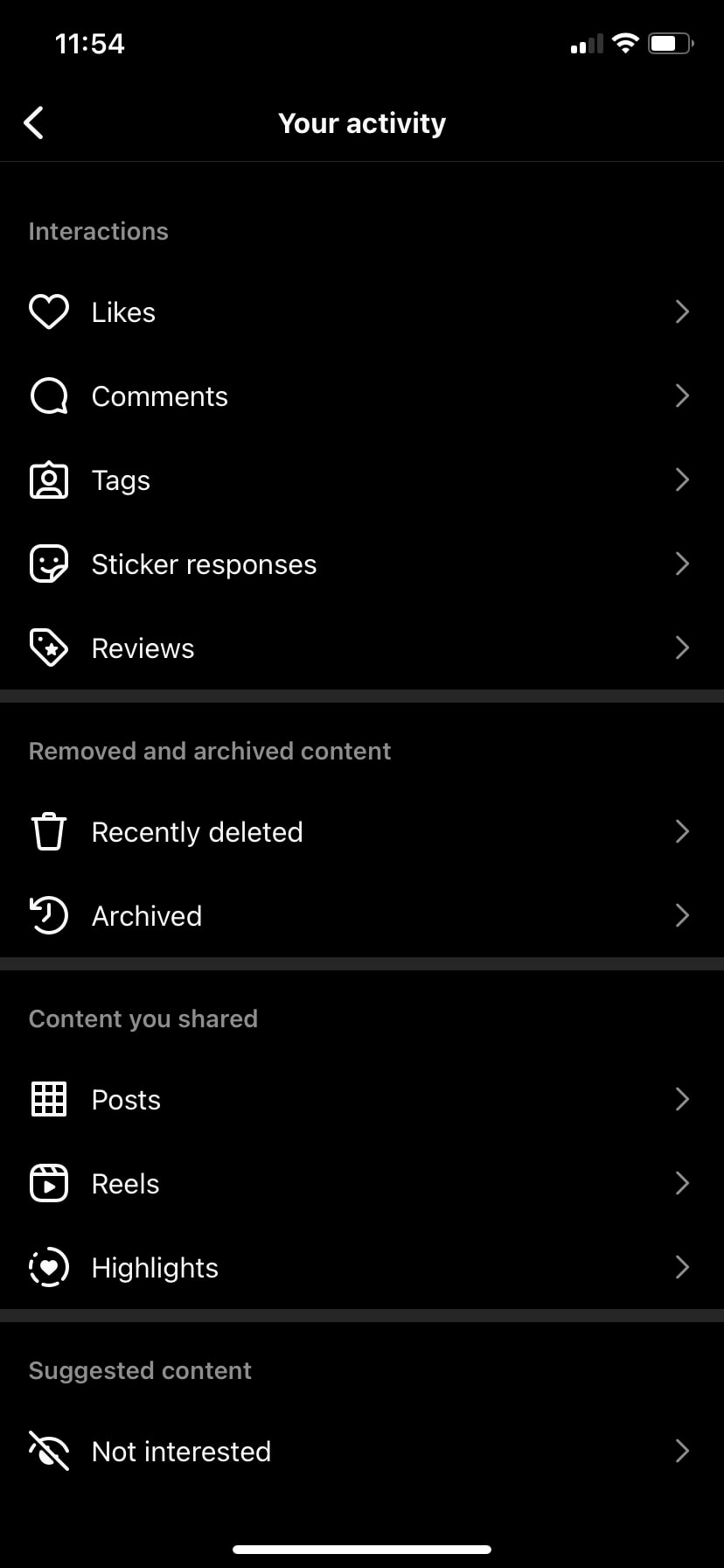Image resolution: width=724 pixels, height=1568 pixels.
Task: Tap the Tags profile icon
Action: pyautogui.click(x=49, y=479)
